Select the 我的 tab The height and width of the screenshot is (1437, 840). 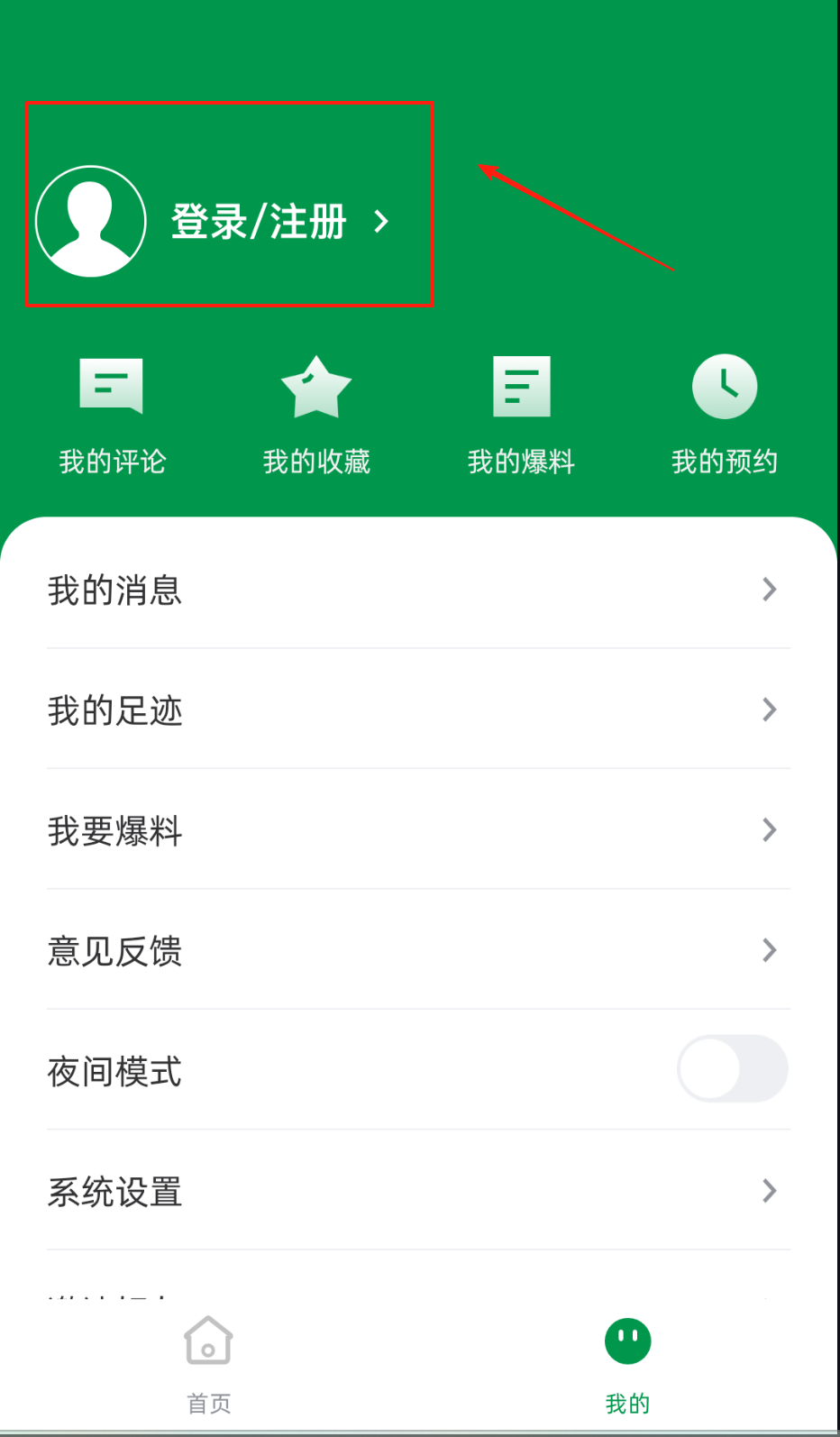point(627,1363)
